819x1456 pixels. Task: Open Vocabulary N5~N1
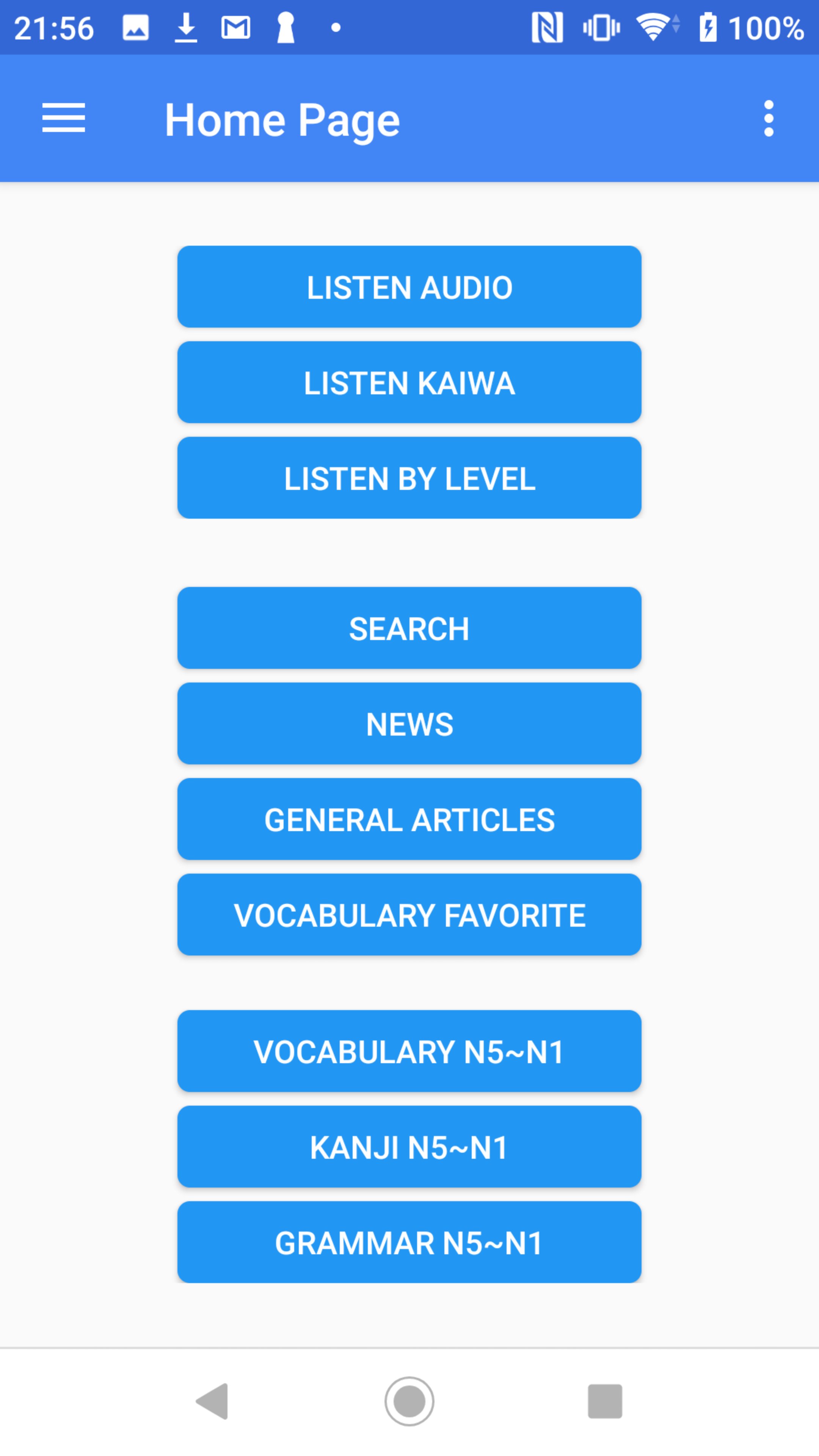[x=409, y=1051]
